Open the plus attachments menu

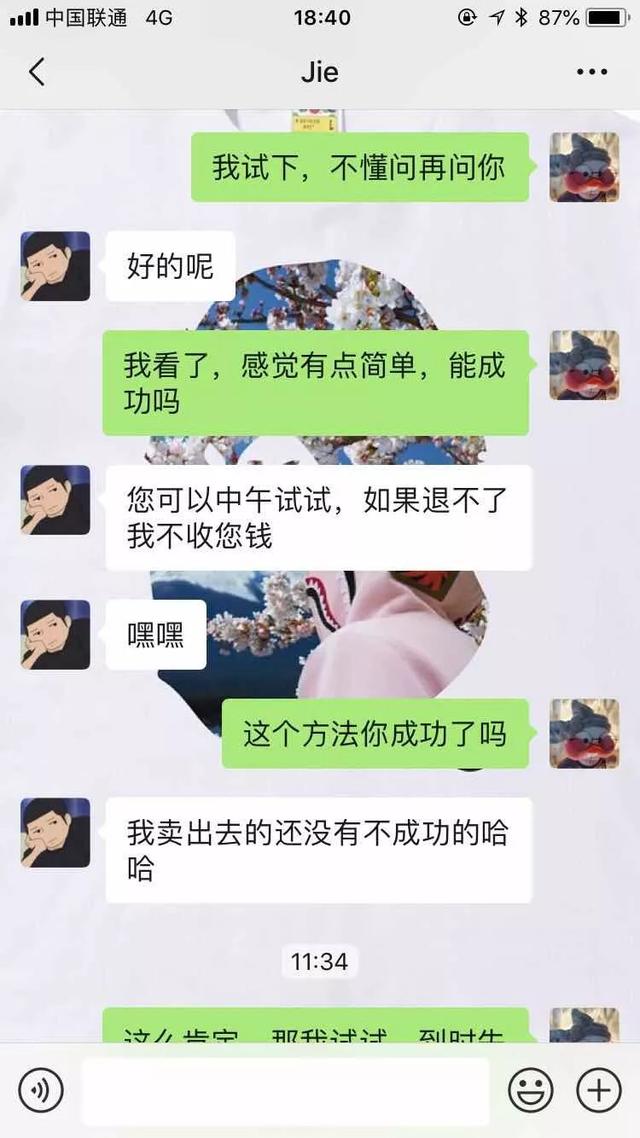point(599,1090)
